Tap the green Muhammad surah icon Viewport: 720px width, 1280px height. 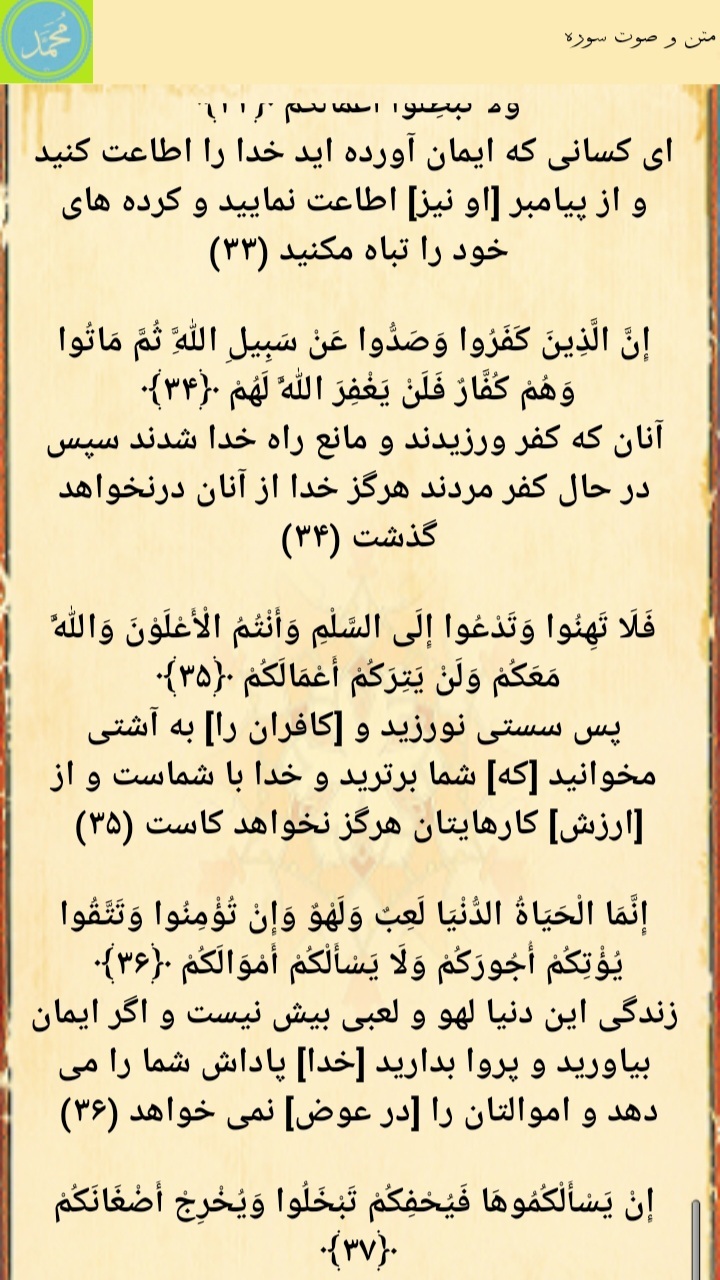pyautogui.click(x=46, y=41)
